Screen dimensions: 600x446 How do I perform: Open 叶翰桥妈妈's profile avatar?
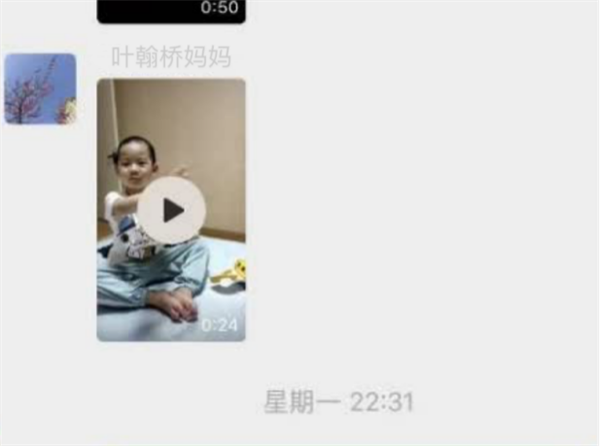coord(40,89)
